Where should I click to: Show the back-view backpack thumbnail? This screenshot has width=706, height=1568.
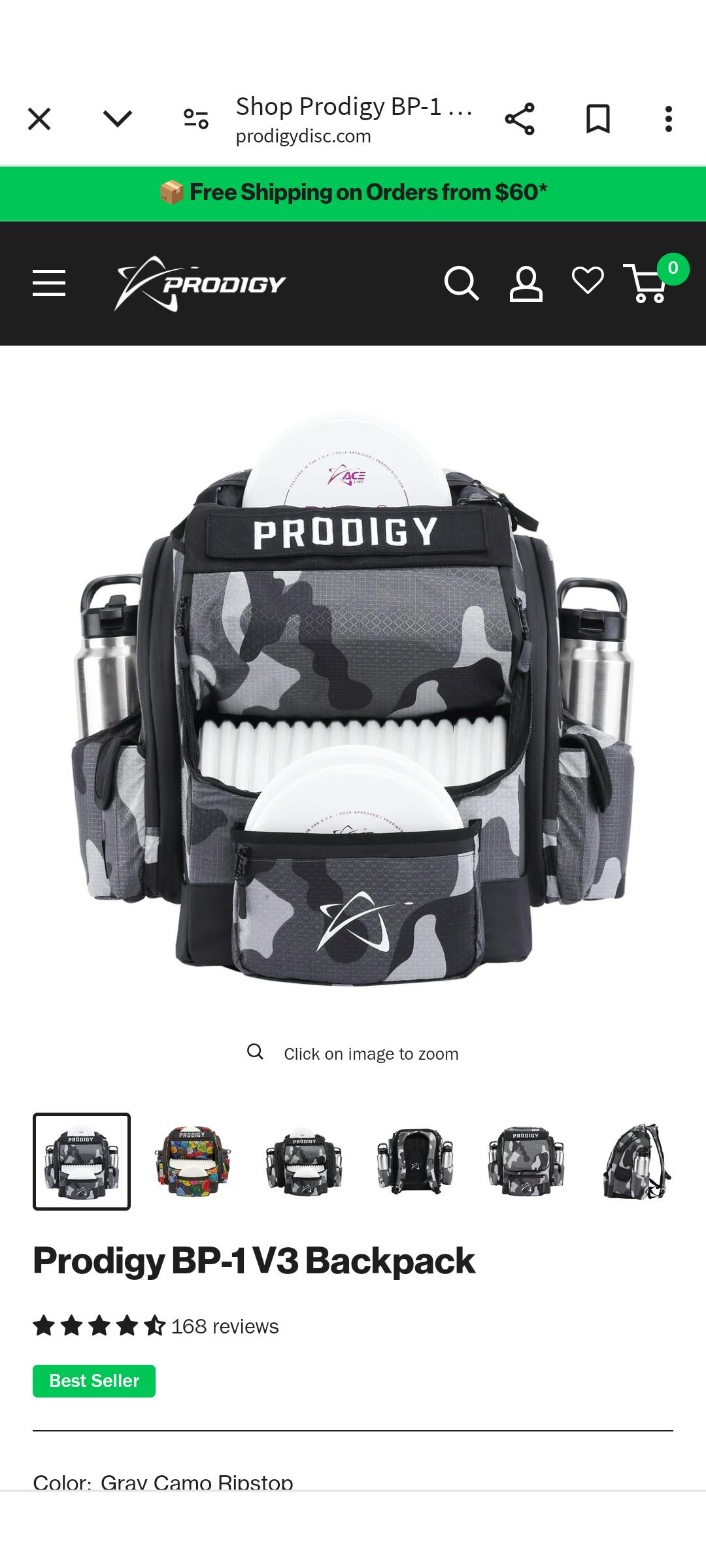click(x=415, y=1161)
